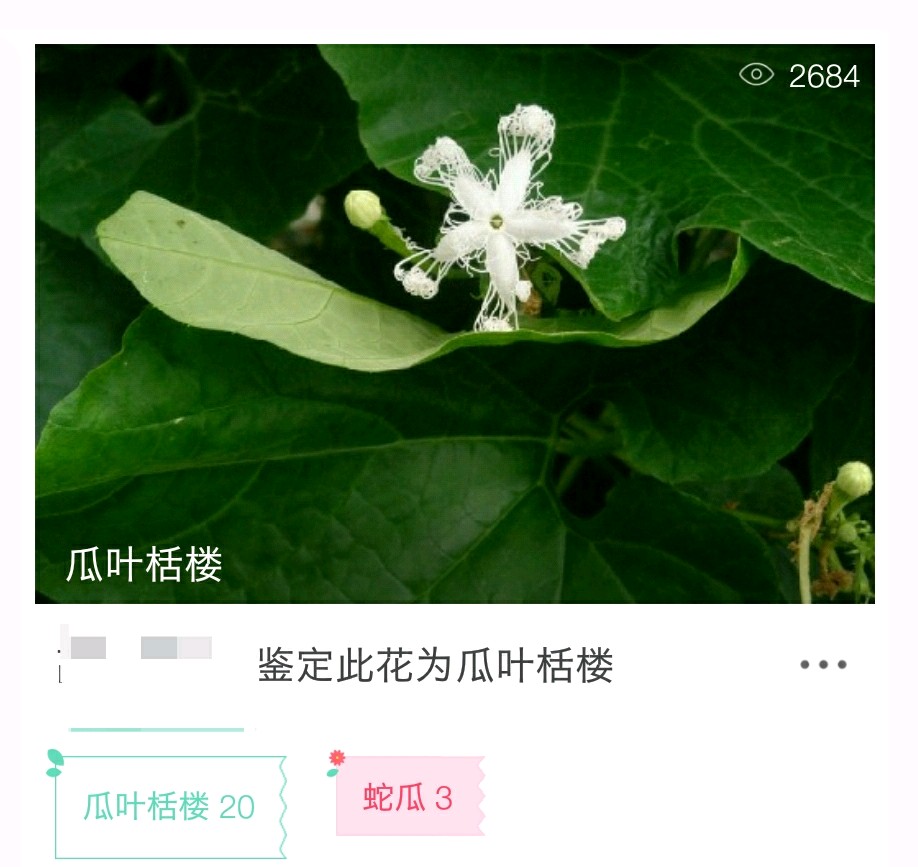Open the three-dot overflow menu
918x867 pixels.
click(x=823, y=665)
